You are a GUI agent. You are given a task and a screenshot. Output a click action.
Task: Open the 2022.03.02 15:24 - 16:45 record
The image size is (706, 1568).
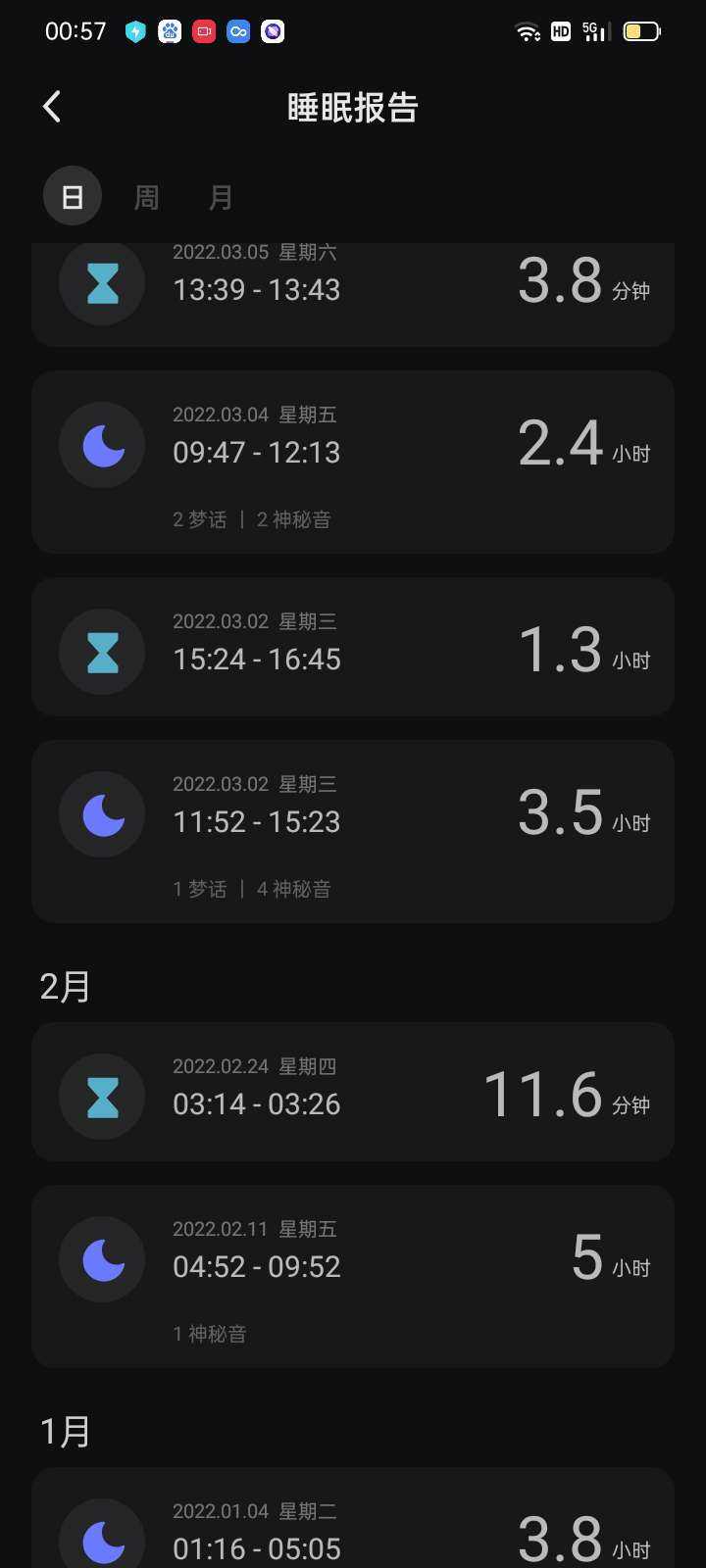[353, 647]
